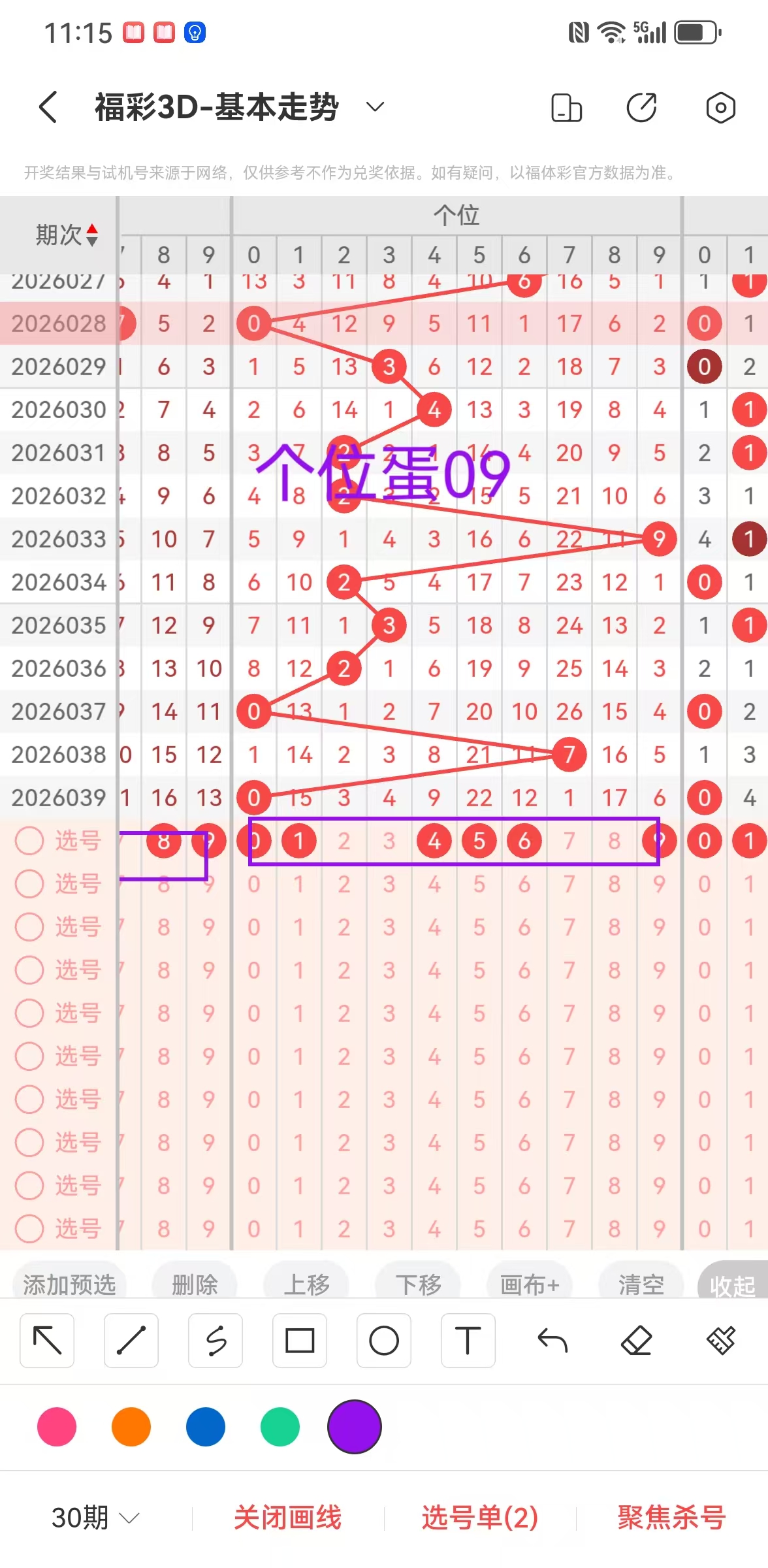The image size is (768, 1568).
Task: Tap 关闭画线 to turn off drawing
Action: click(287, 1517)
